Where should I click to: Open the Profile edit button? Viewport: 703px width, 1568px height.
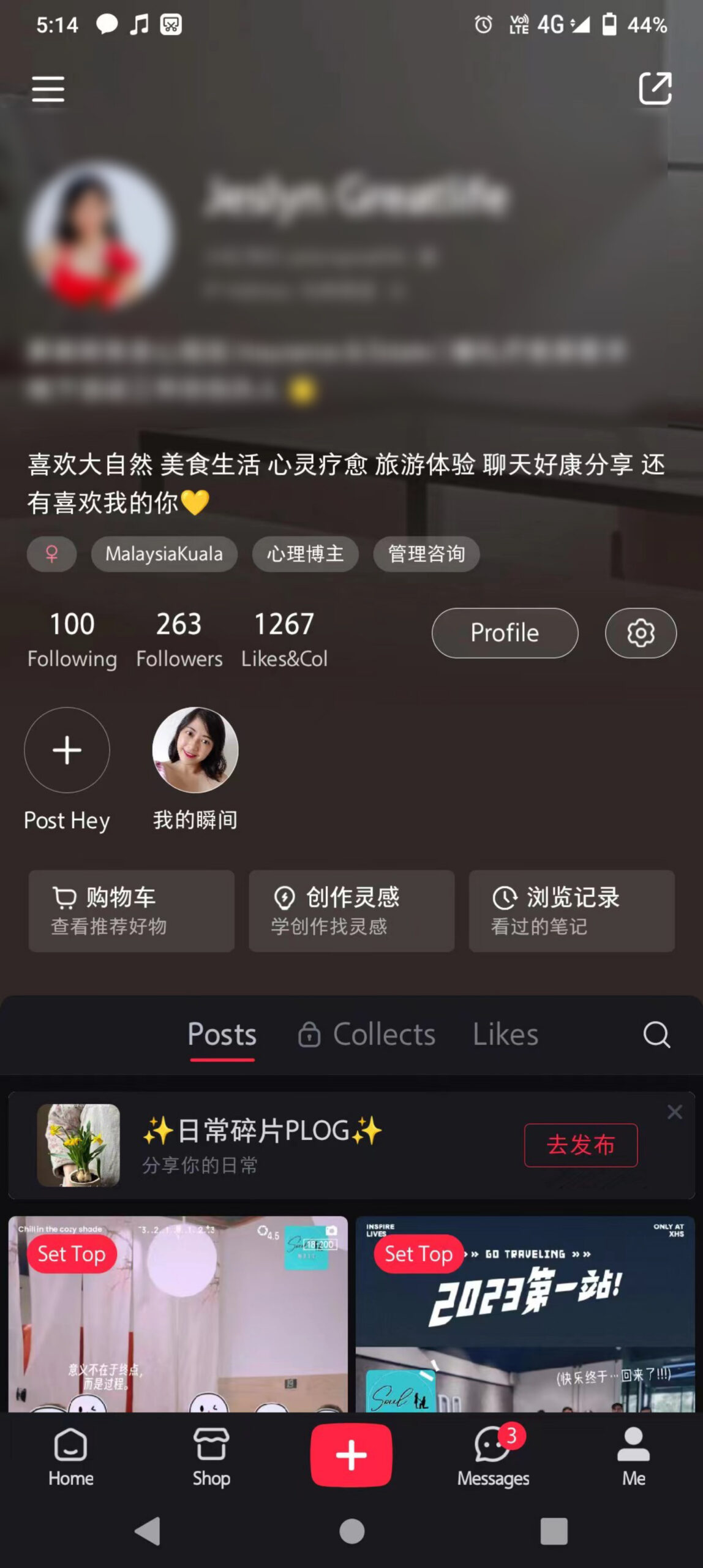tap(505, 633)
